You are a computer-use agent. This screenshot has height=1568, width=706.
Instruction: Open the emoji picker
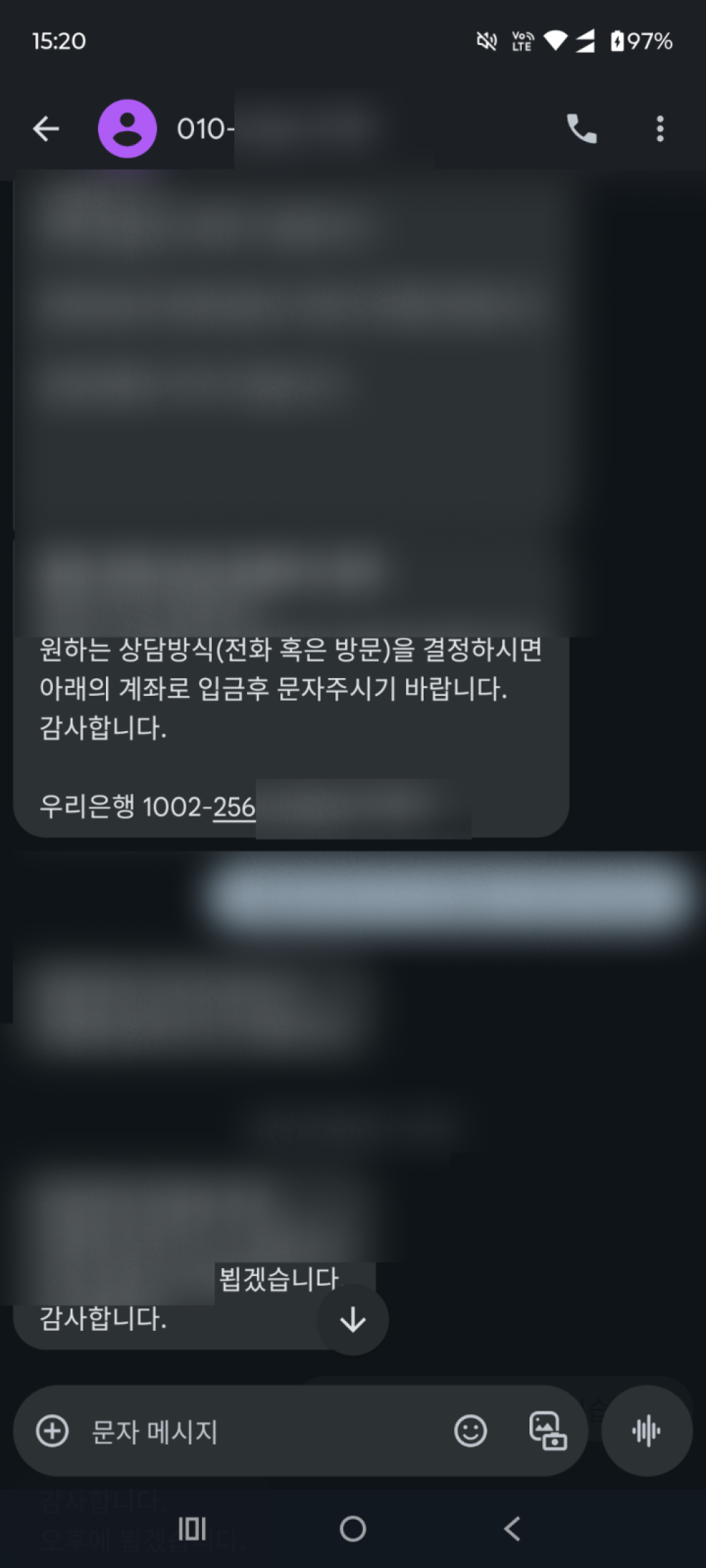(x=470, y=1431)
